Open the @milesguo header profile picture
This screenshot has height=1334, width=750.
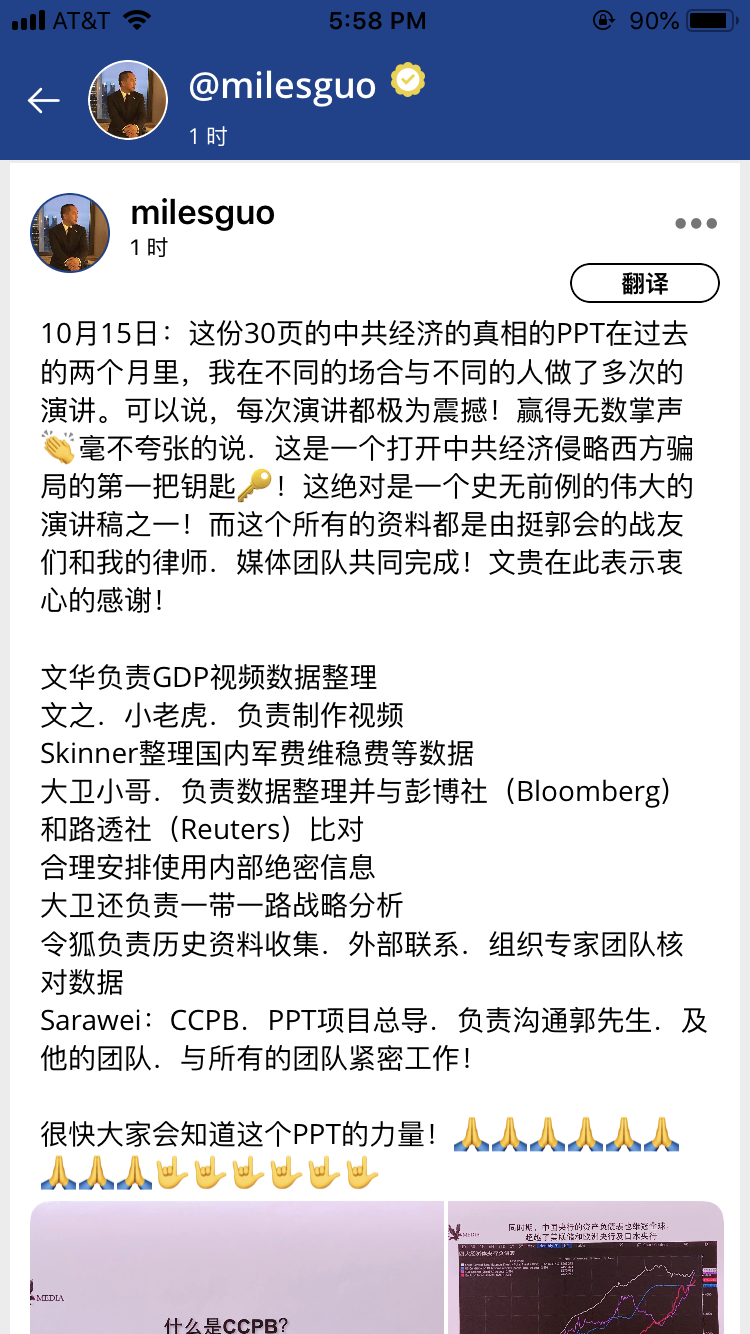click(128, 100)
